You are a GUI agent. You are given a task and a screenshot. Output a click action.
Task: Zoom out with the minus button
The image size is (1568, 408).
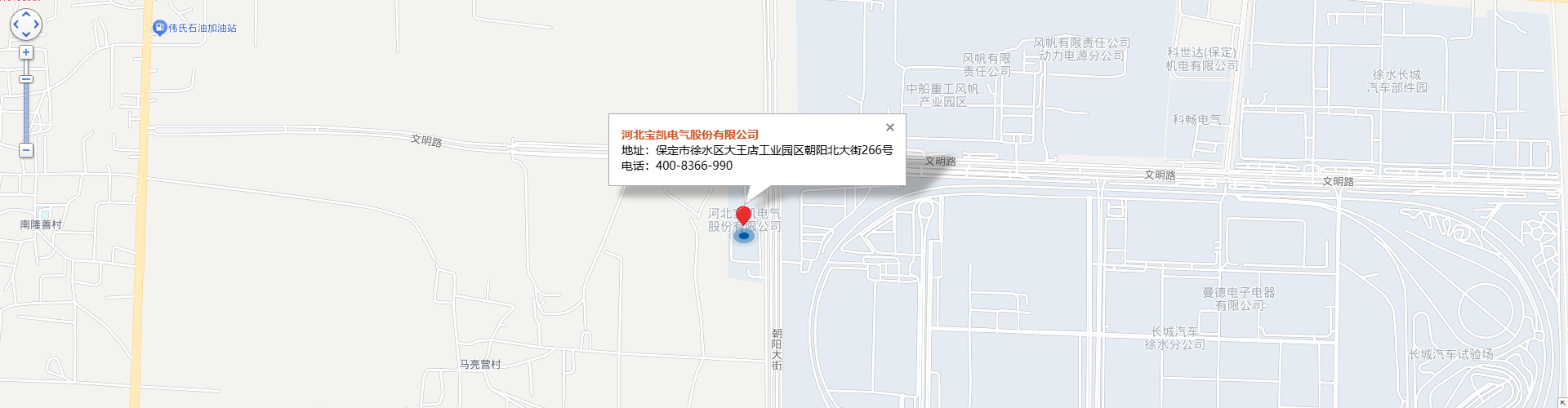click(26, 150)
